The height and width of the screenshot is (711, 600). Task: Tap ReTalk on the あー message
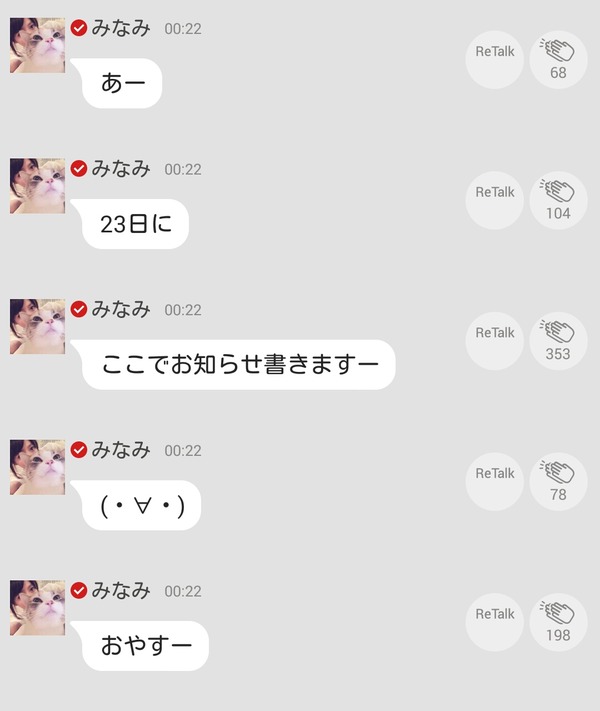click(495, 59)
